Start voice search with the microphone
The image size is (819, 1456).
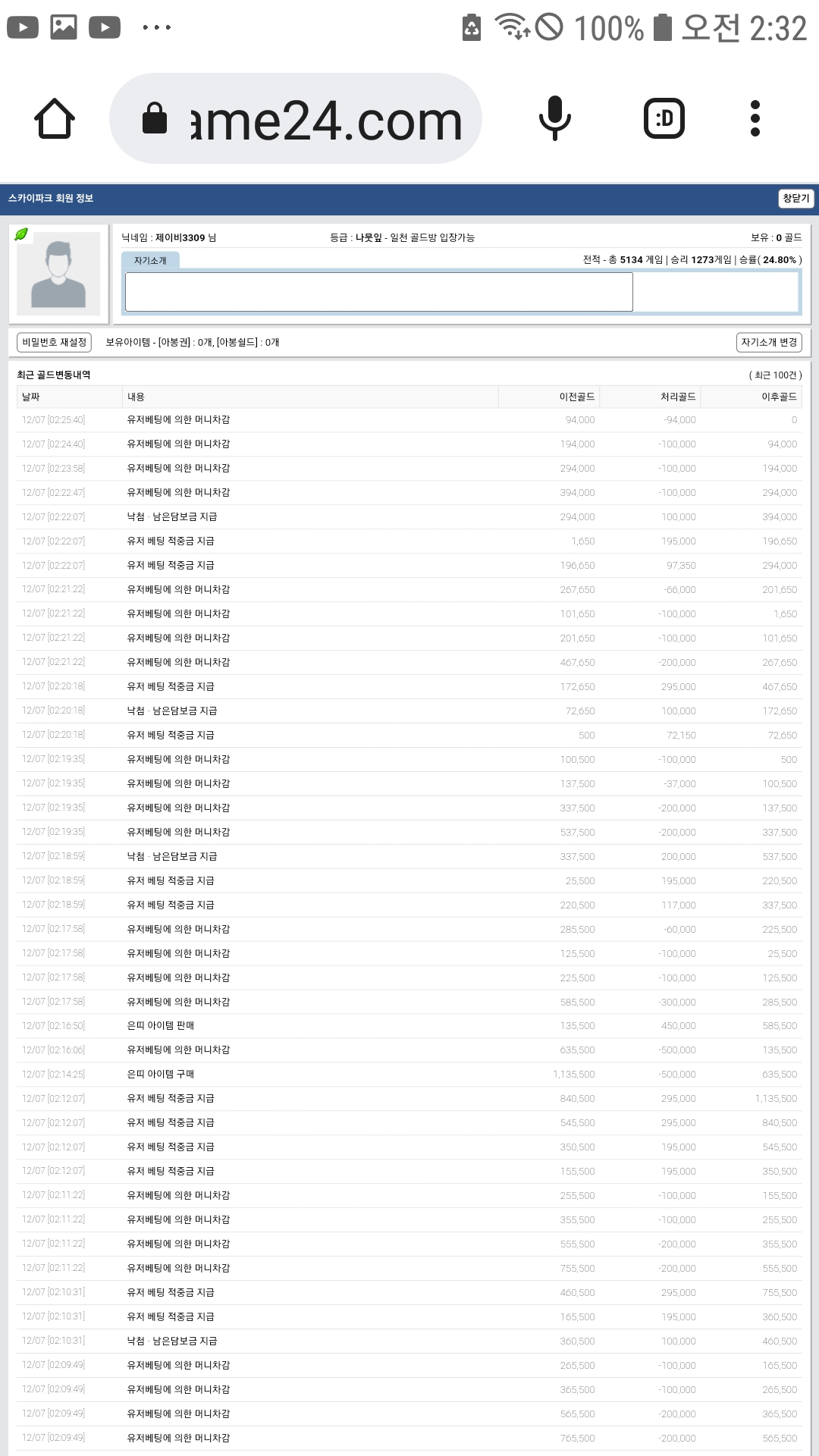554,118
